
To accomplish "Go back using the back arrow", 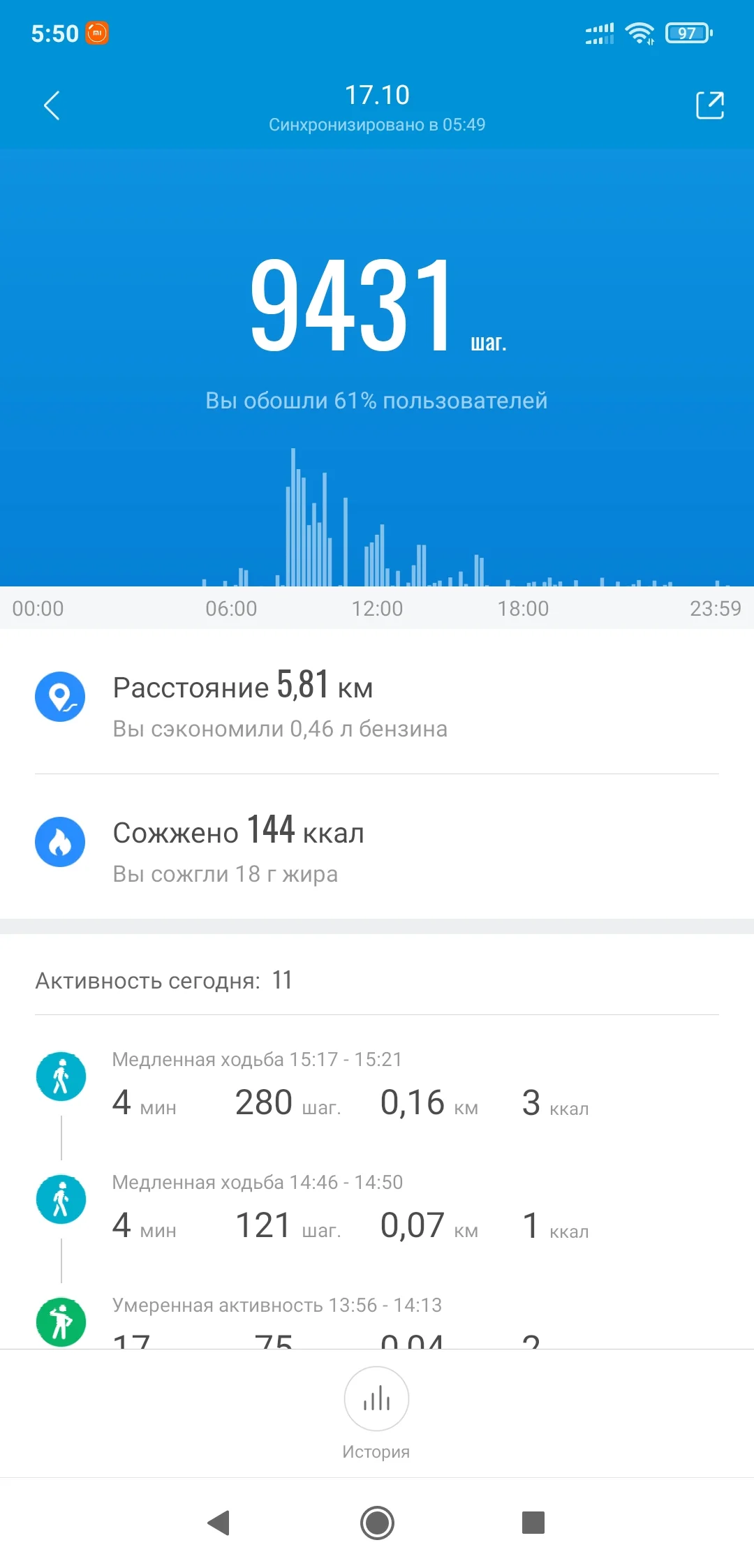I will [x=51, y=105].
